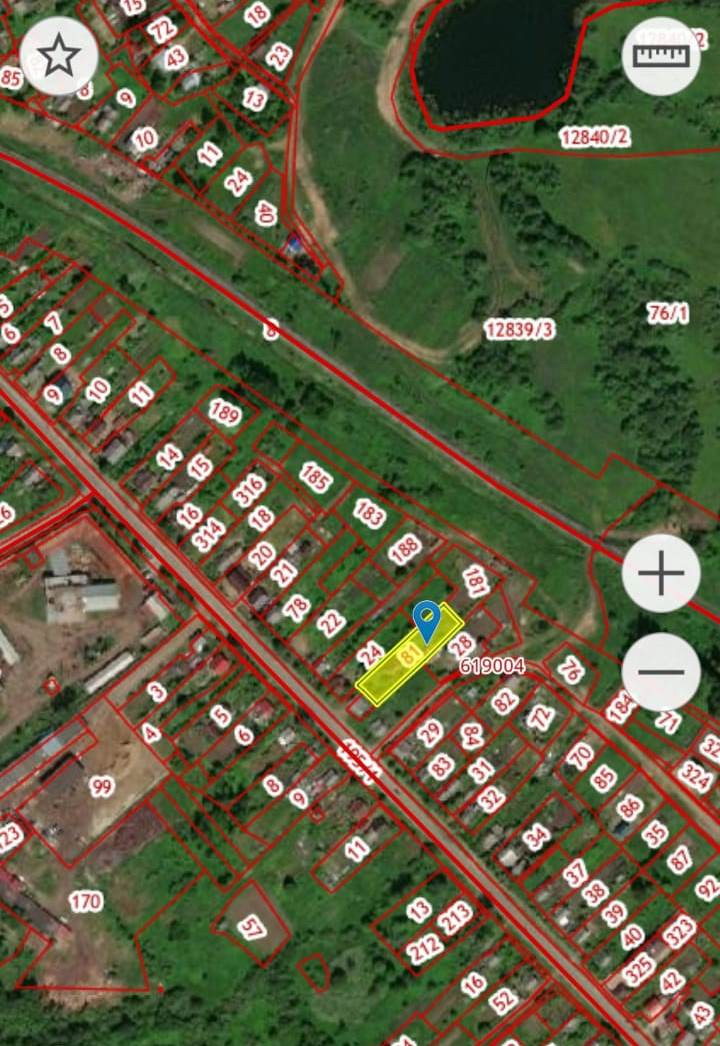Zoom out of the map

[660, 671]
